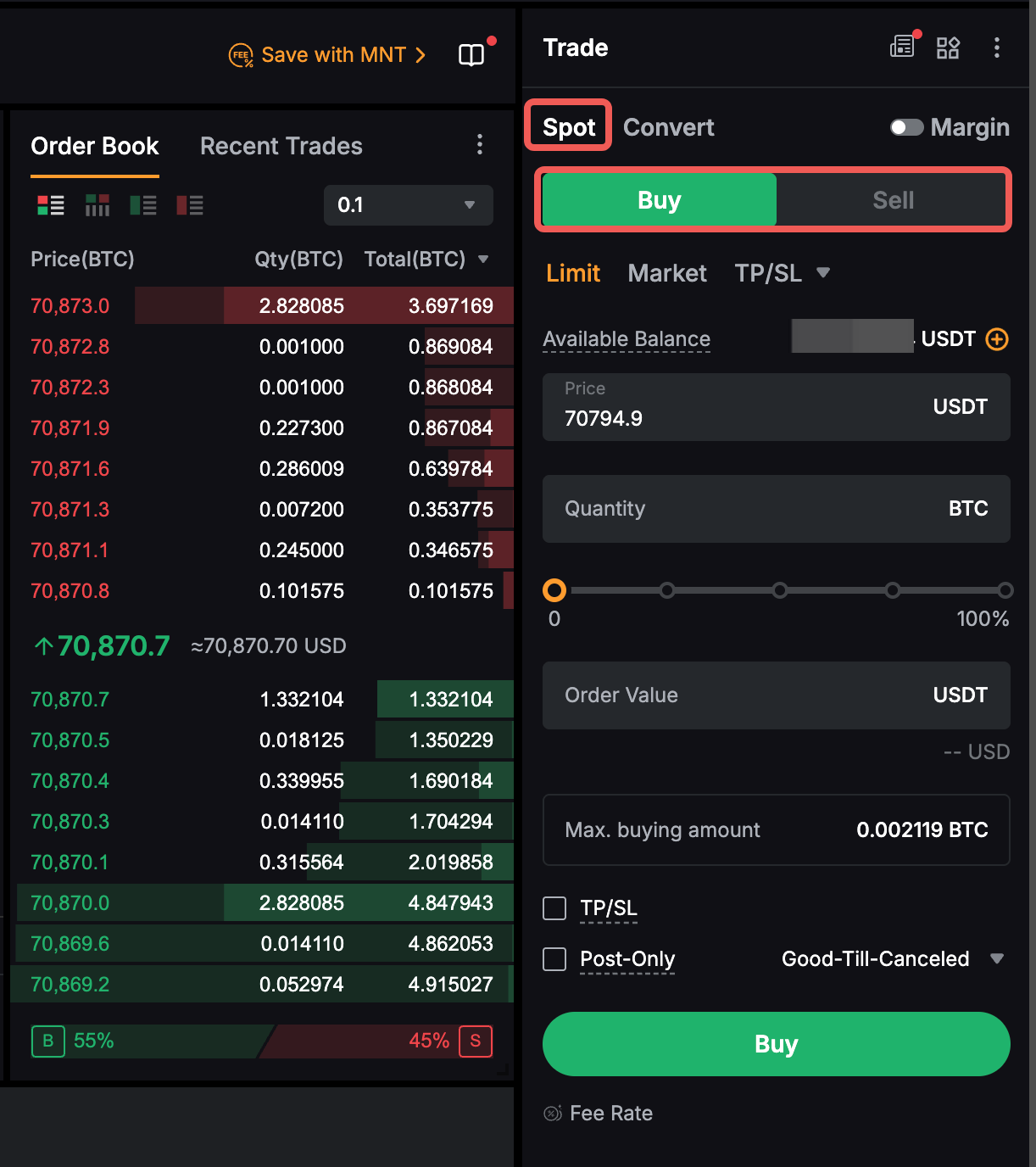The width and height of the screenshot is (1036, 1167).
Task: Switch to Market order type
Action: click(x=666, y=273)
